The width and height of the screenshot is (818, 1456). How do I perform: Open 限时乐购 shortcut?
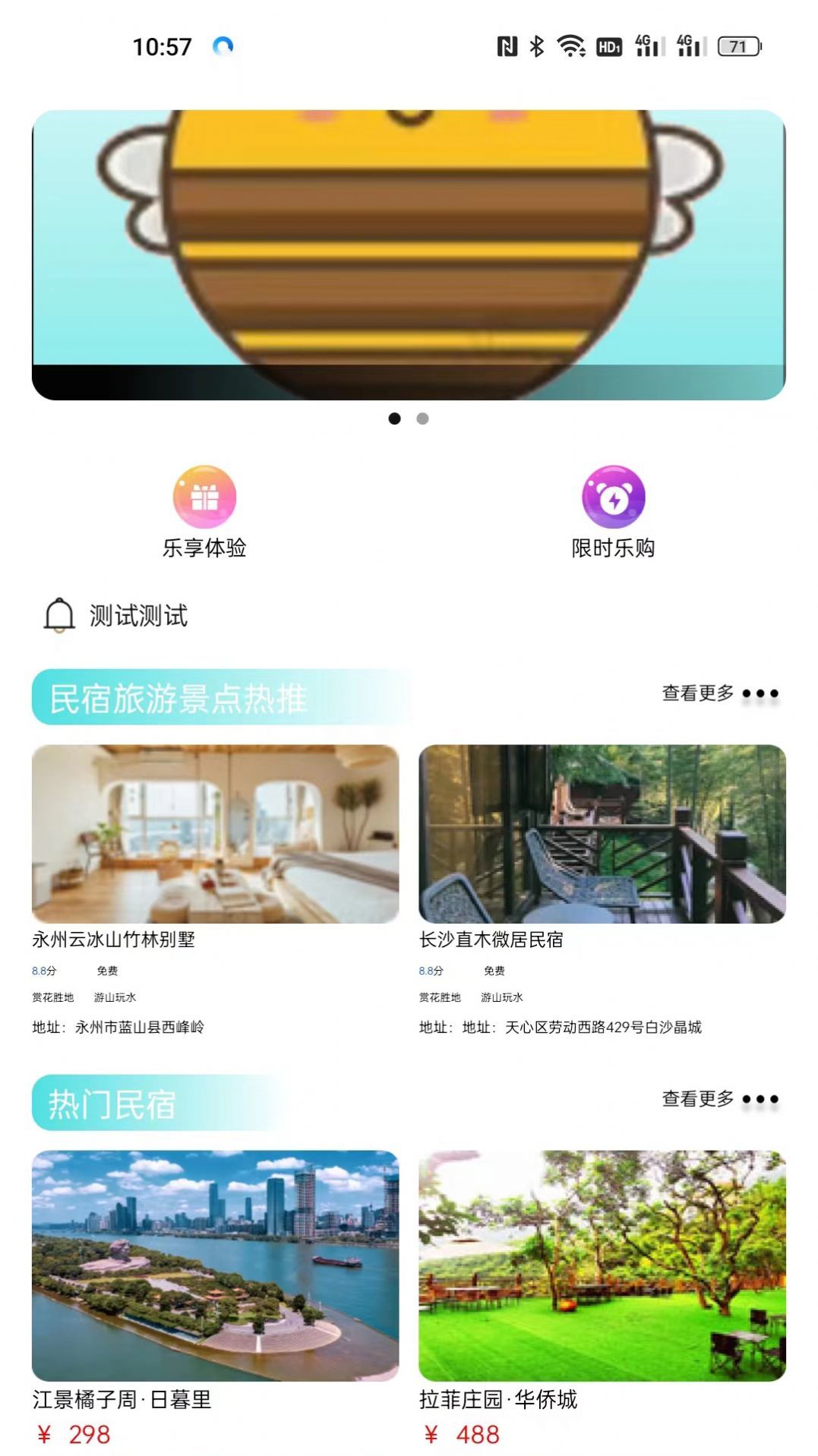click(613, 511)
